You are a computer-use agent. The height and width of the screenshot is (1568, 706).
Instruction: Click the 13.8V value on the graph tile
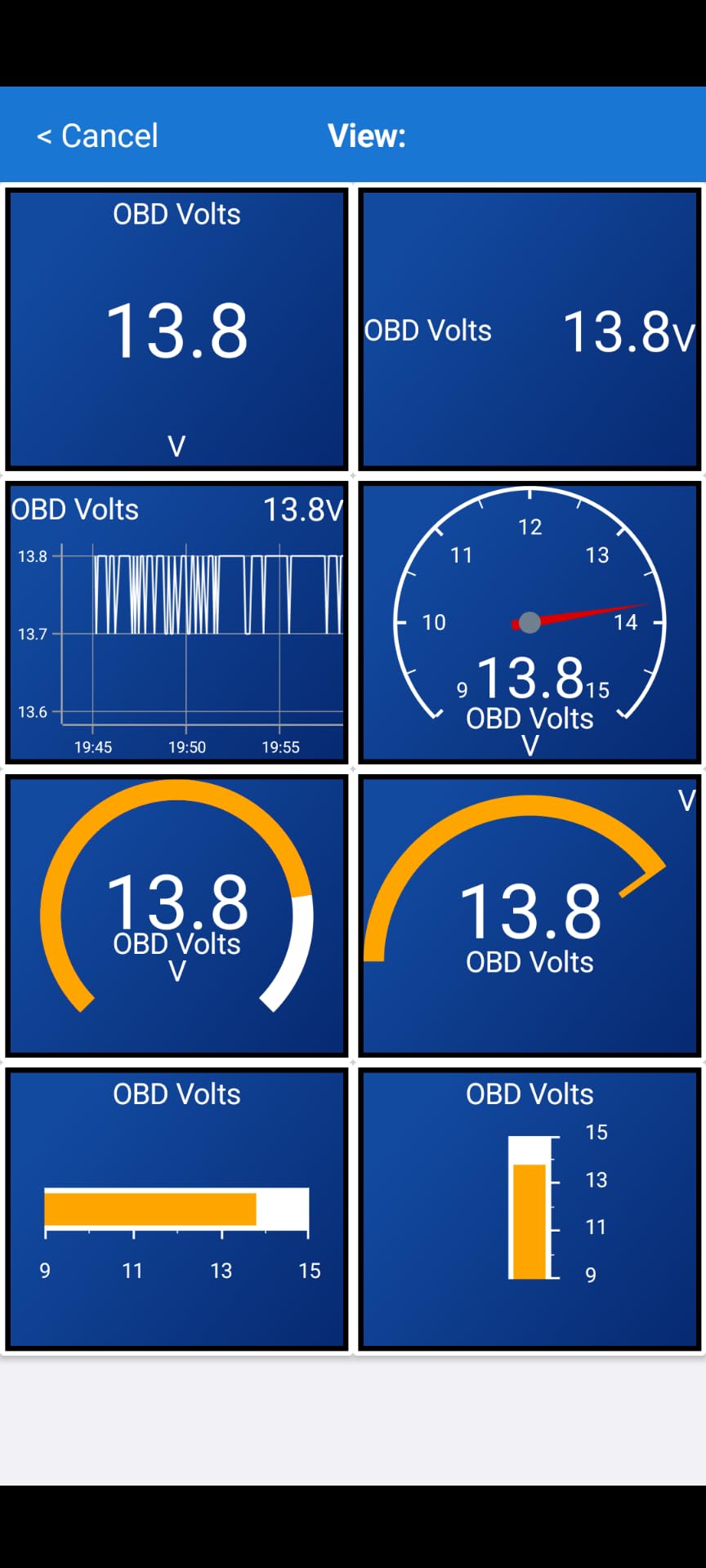tap(305, 509)
